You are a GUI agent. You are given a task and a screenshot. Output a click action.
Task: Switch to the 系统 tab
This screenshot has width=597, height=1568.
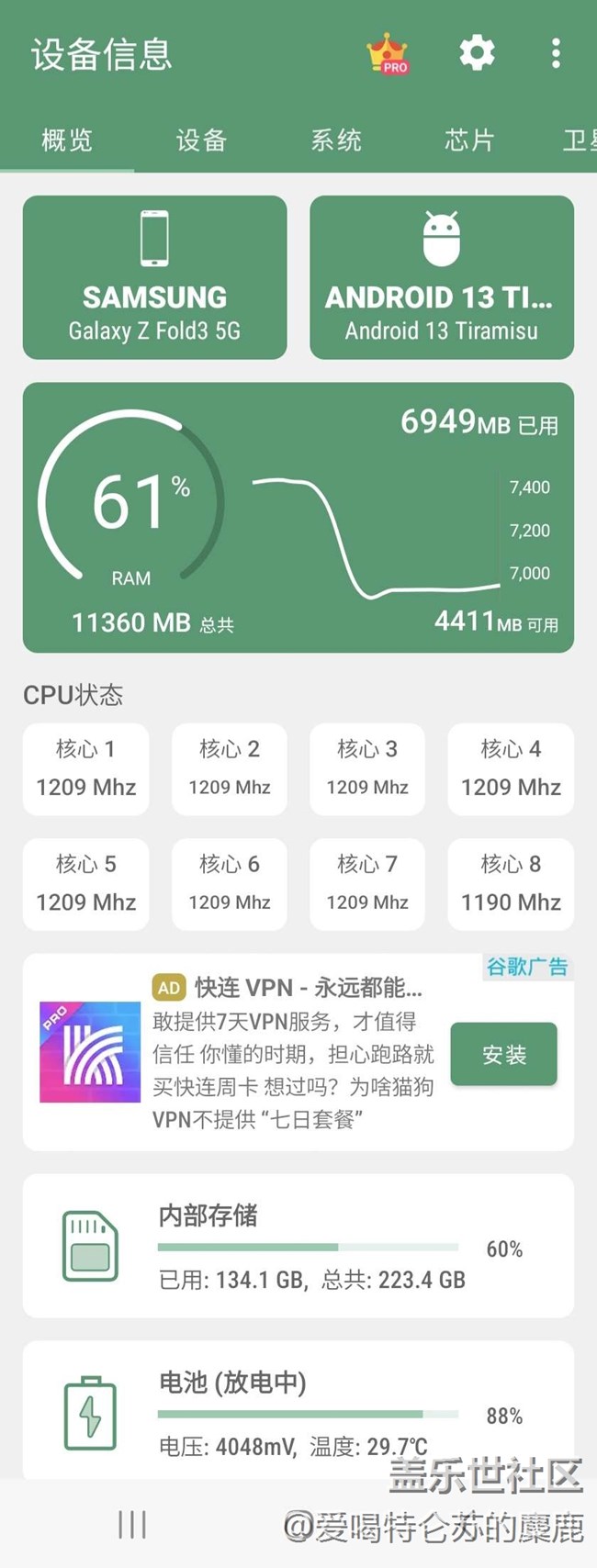[335, 140]
